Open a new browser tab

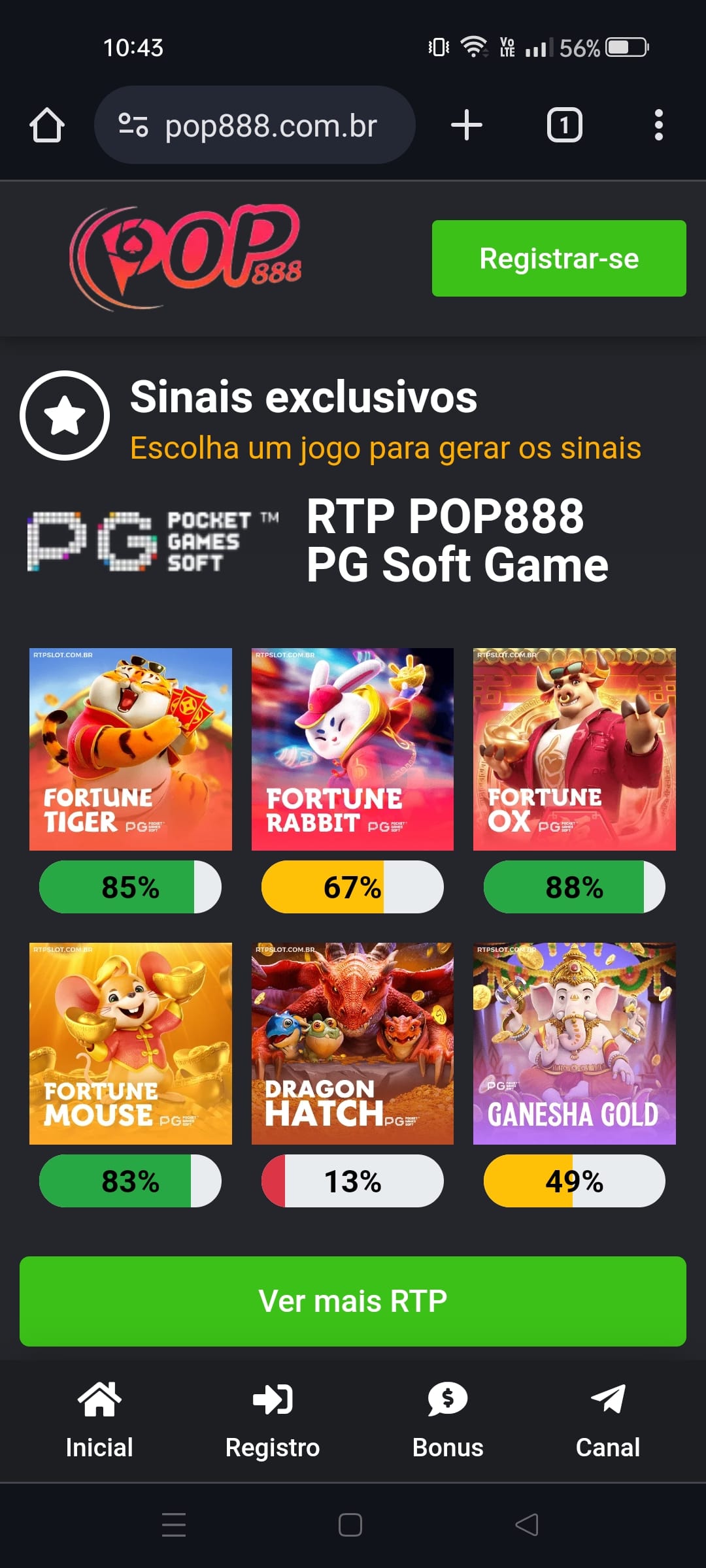coord(467,125)
